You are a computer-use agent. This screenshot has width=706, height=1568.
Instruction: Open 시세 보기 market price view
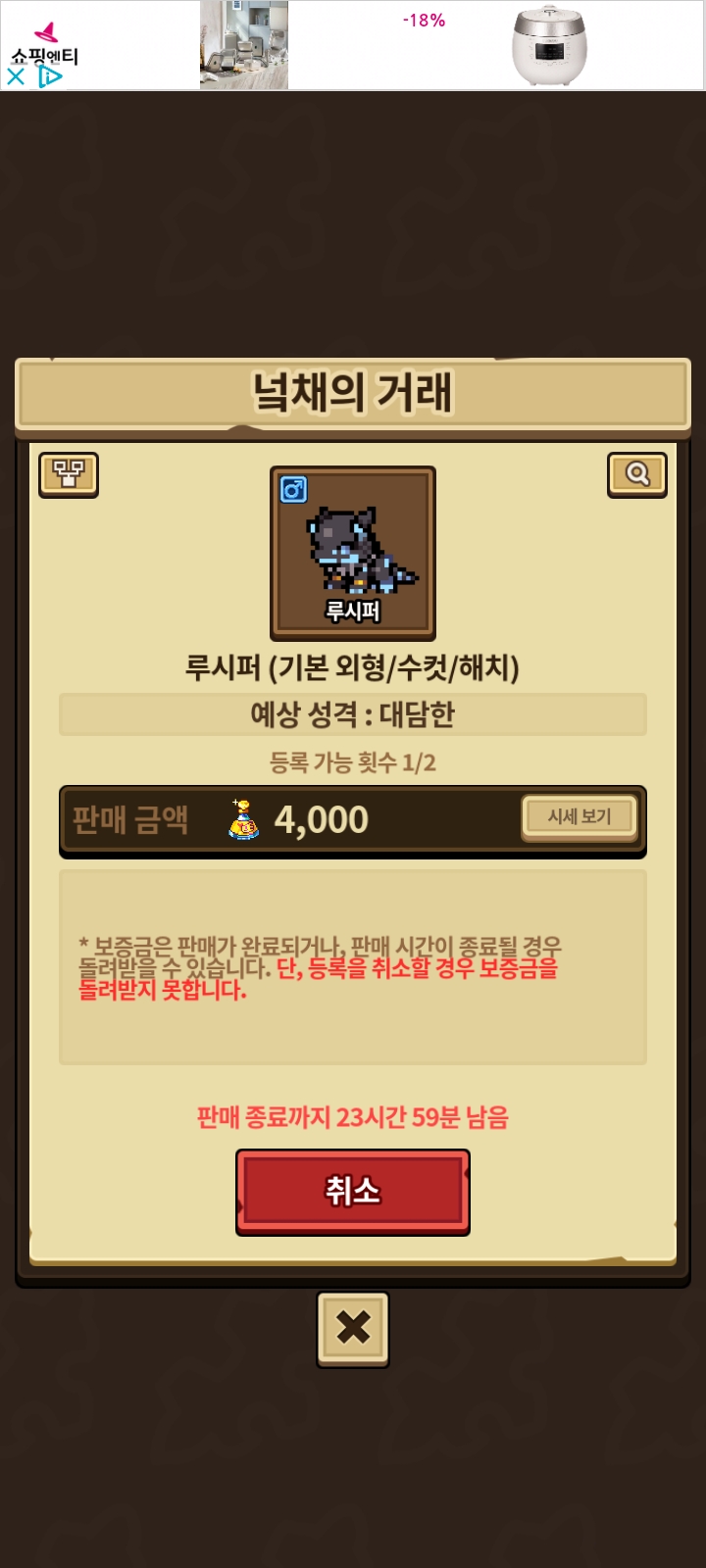click(x=579, y=816)
